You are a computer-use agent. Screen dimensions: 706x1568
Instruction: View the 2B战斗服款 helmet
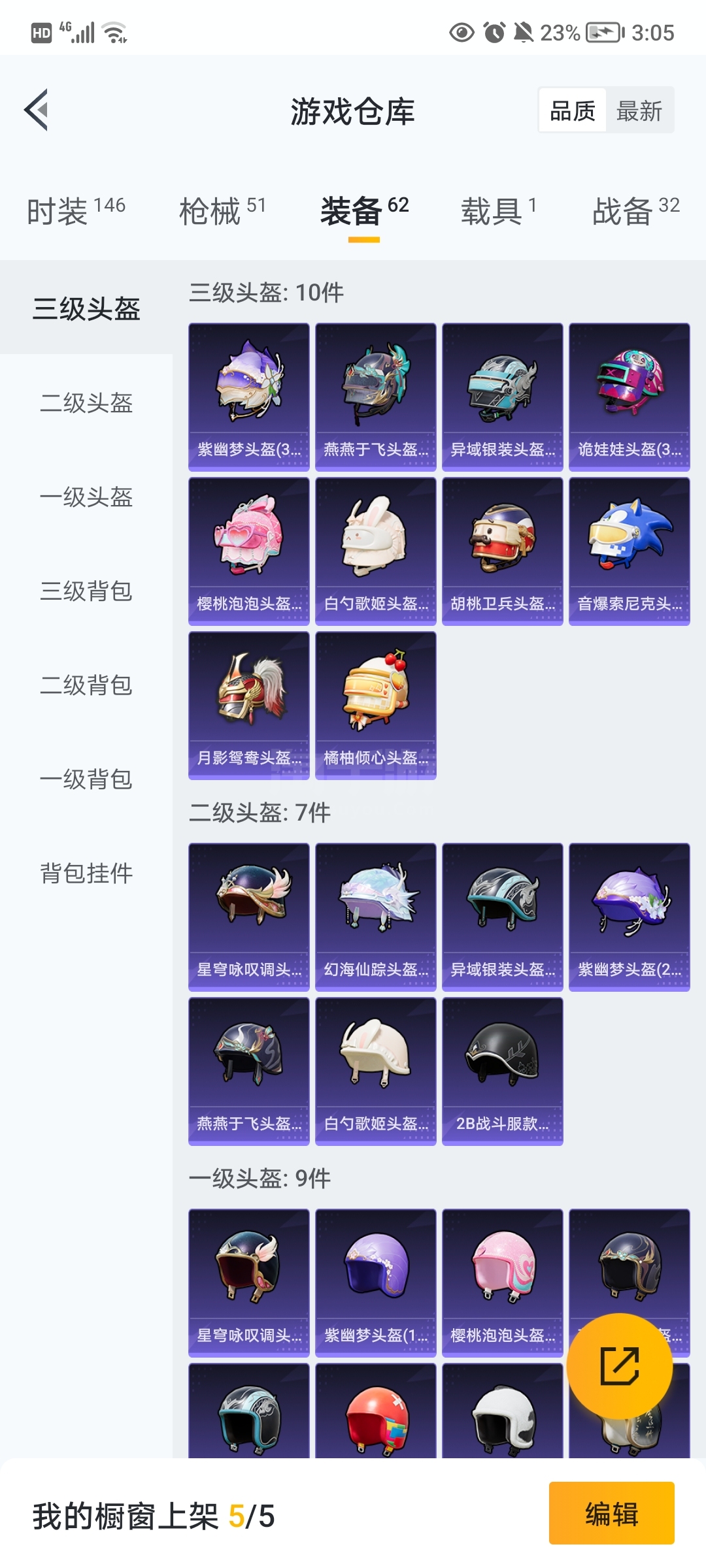(503, 1071)
